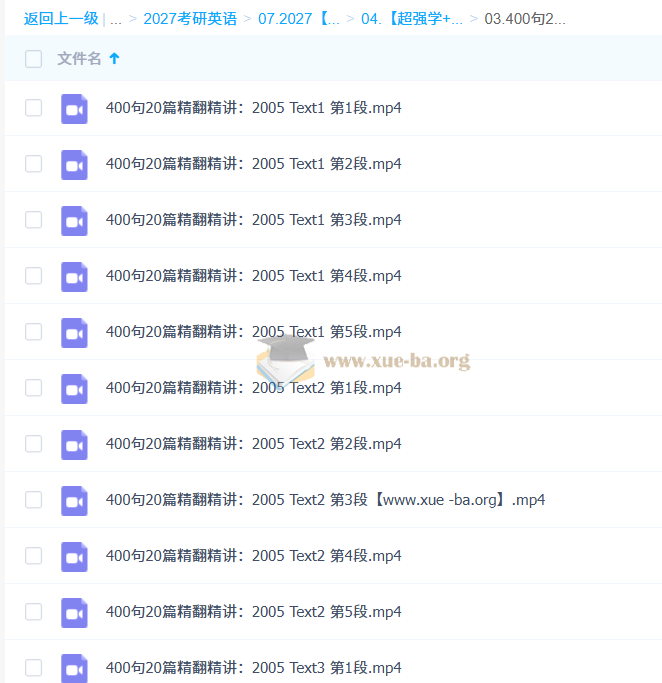
Task: Open 2005 Text3 第1段.mp4 video
Action: (x=253, y=668)
